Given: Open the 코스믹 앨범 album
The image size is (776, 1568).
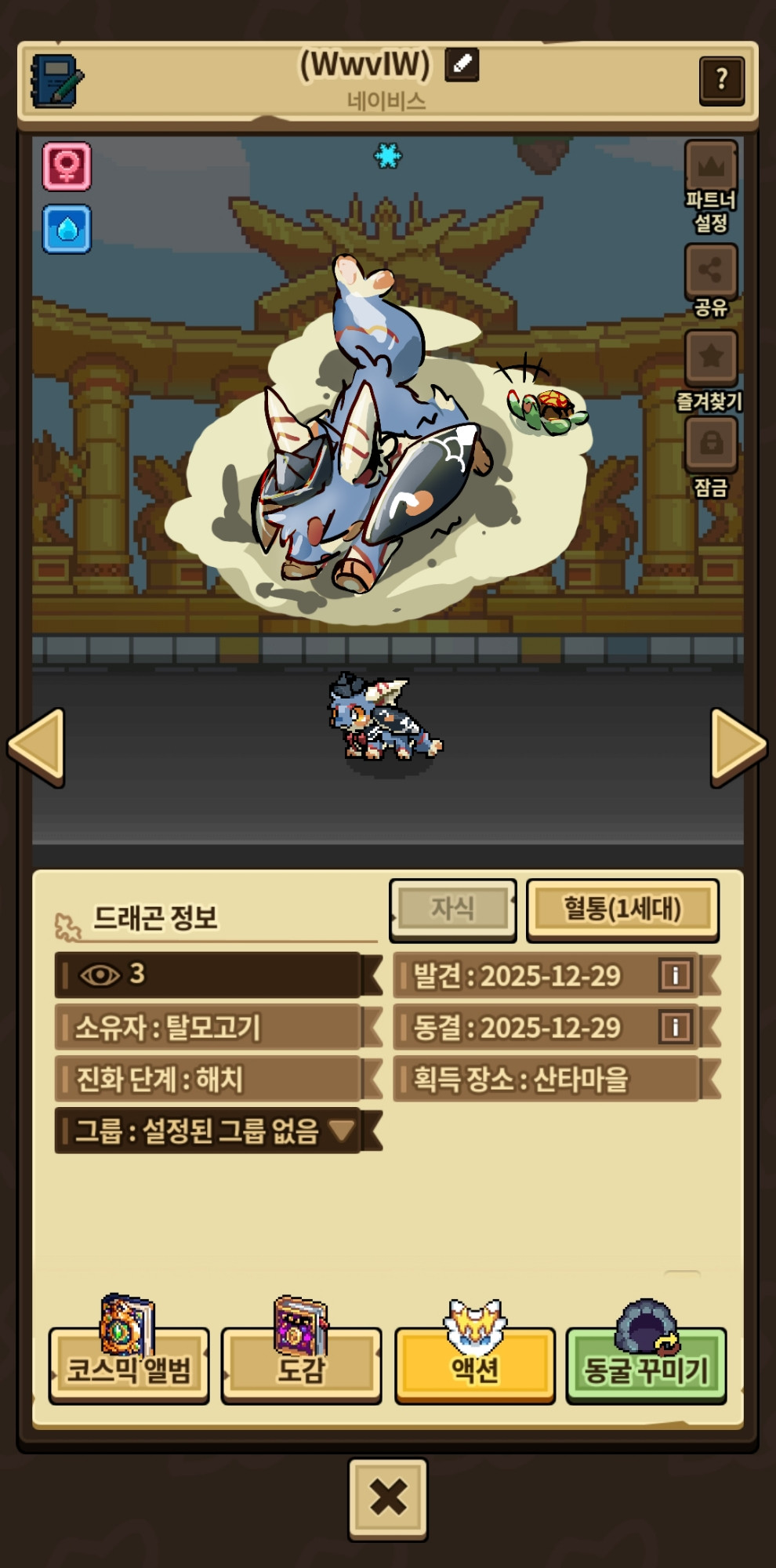Looking at the screenshot, I should (129, 1368).
